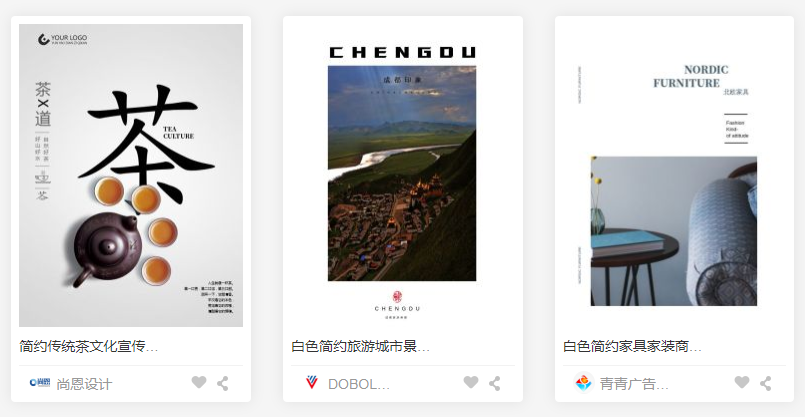This screenshot has width=805, height=417.
Task: Share the Nordic Furniture template
Action: coord(766,382)
